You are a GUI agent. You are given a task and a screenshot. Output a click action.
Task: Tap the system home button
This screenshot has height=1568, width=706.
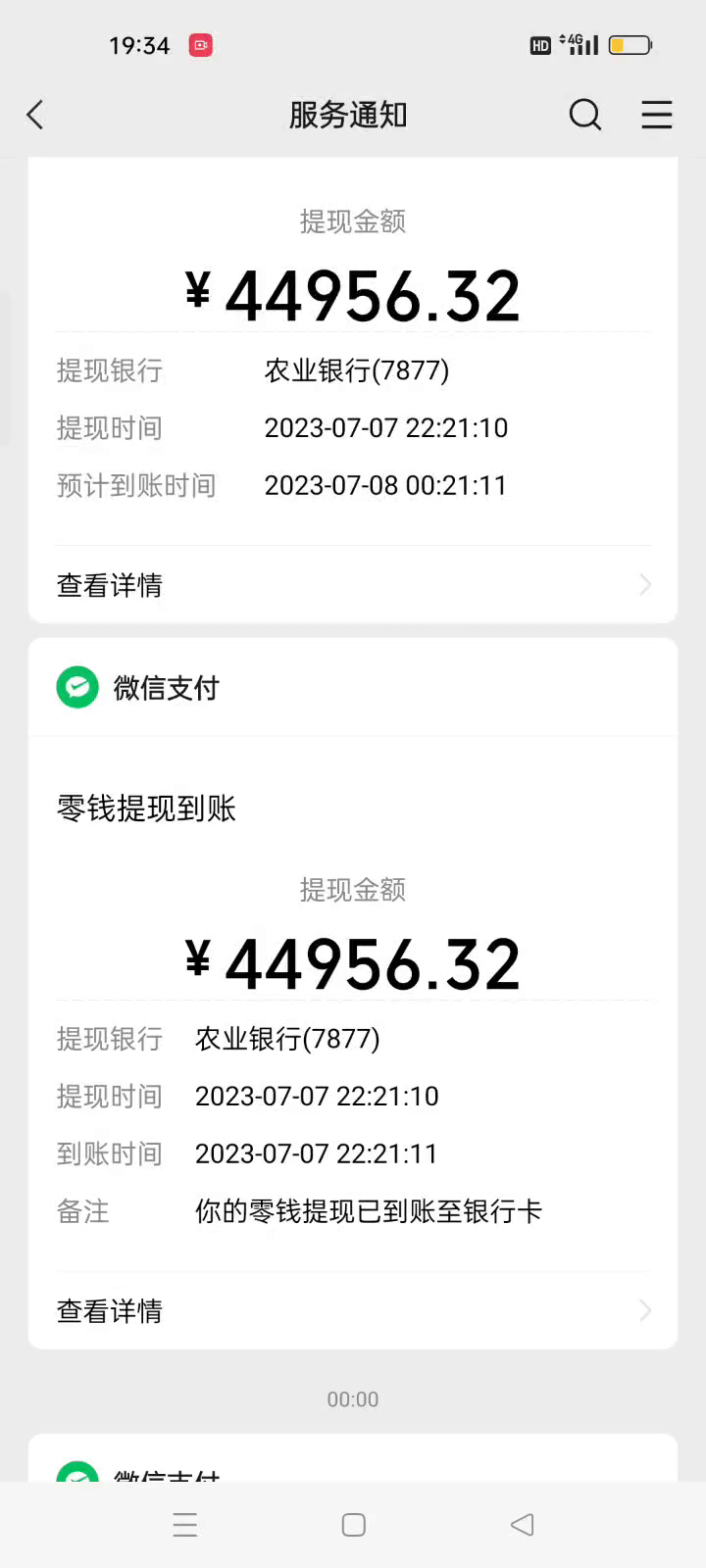click(x=353, y=1525)
